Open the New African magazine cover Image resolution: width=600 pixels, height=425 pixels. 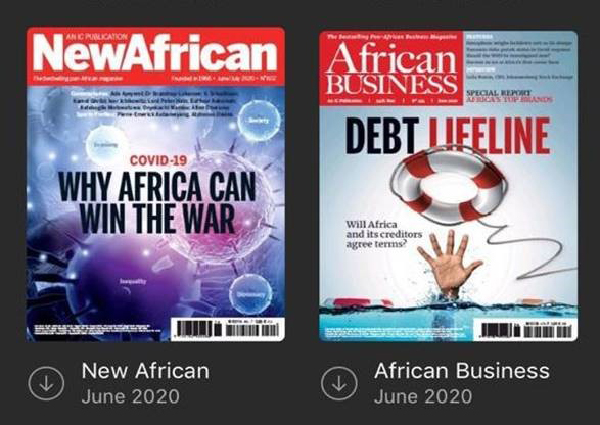[155, 185]
